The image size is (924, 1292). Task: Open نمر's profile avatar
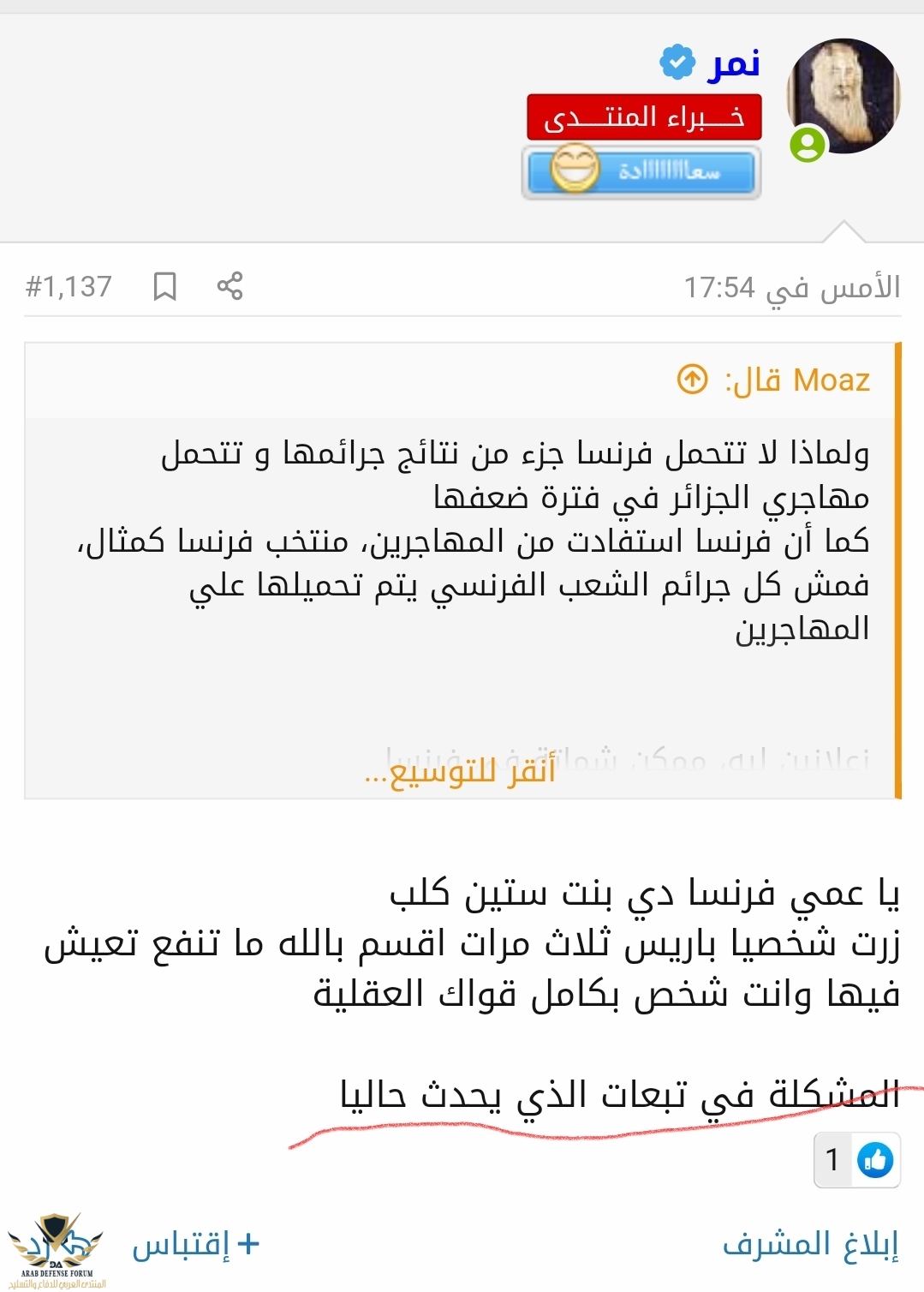pos(843,95)
